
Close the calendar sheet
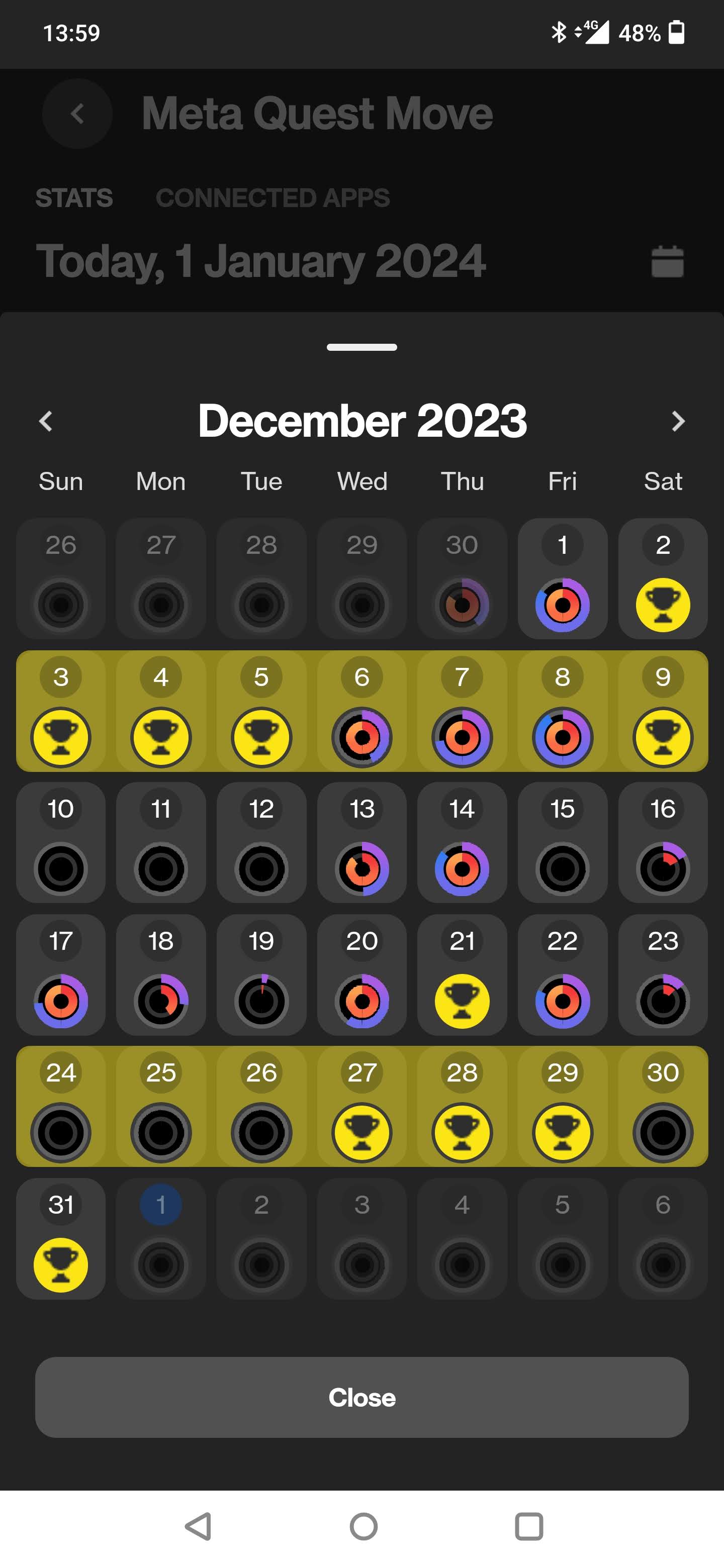(361, 1397)
